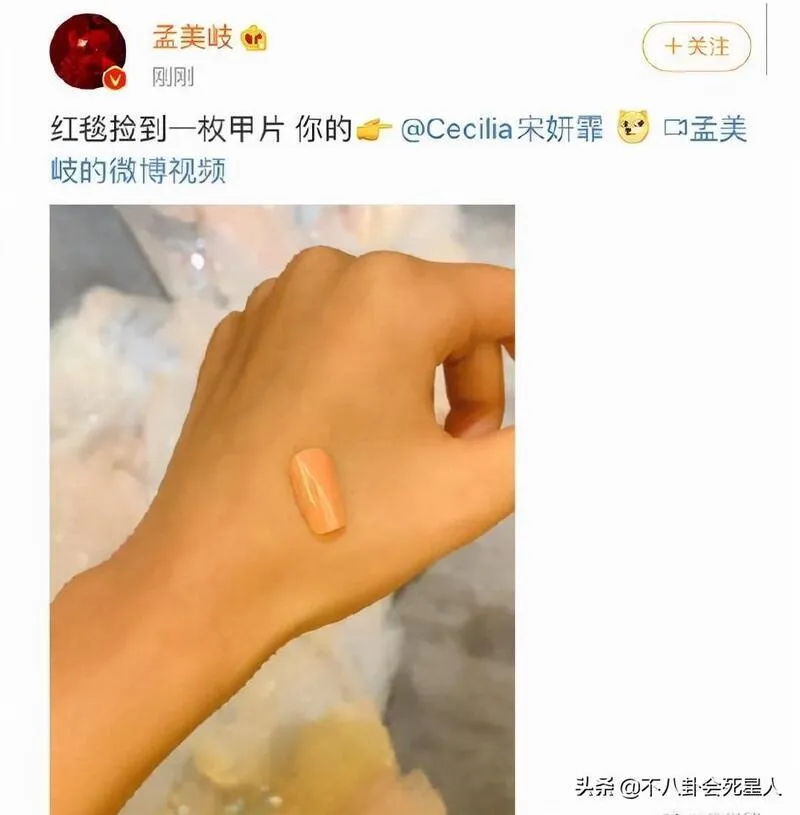Screen dimensions: 800x815
Task: Follow 孟美岐 with the 关注 button
Action: (x=695, y=46)
